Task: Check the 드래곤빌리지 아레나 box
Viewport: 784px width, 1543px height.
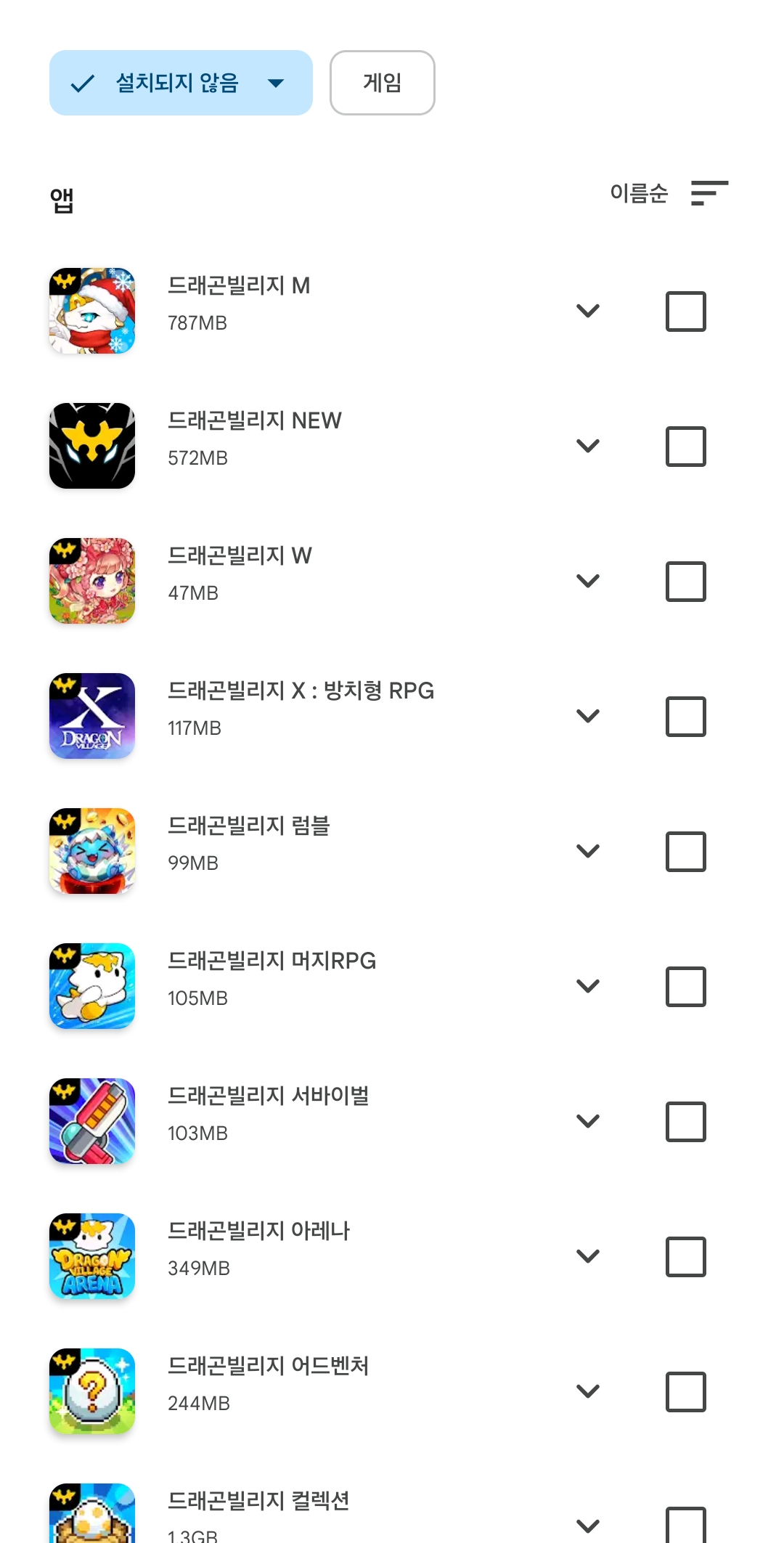Action: point(685,1257)
